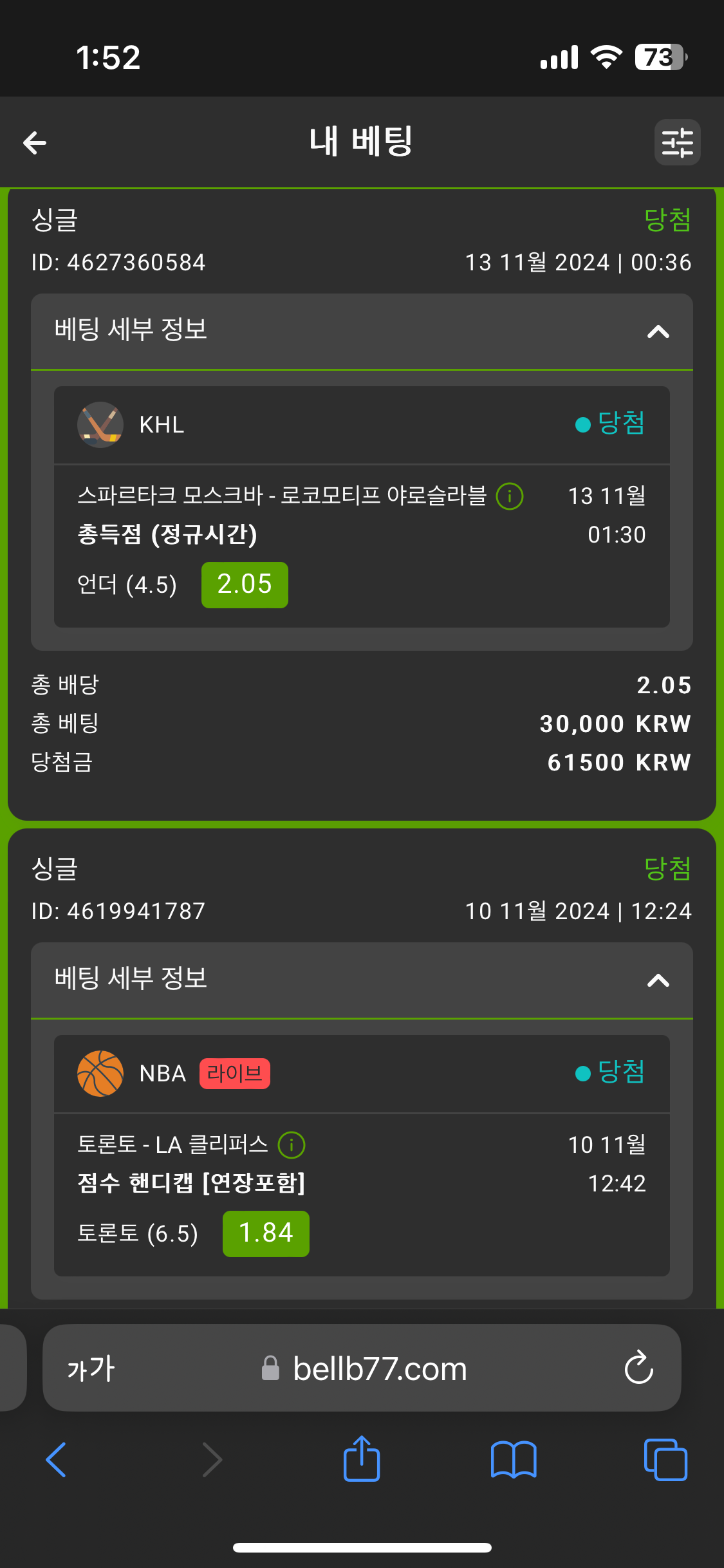The image size is (724, 1568).
Task: Open Safari bookmarks
Action: click(513, 1459)
